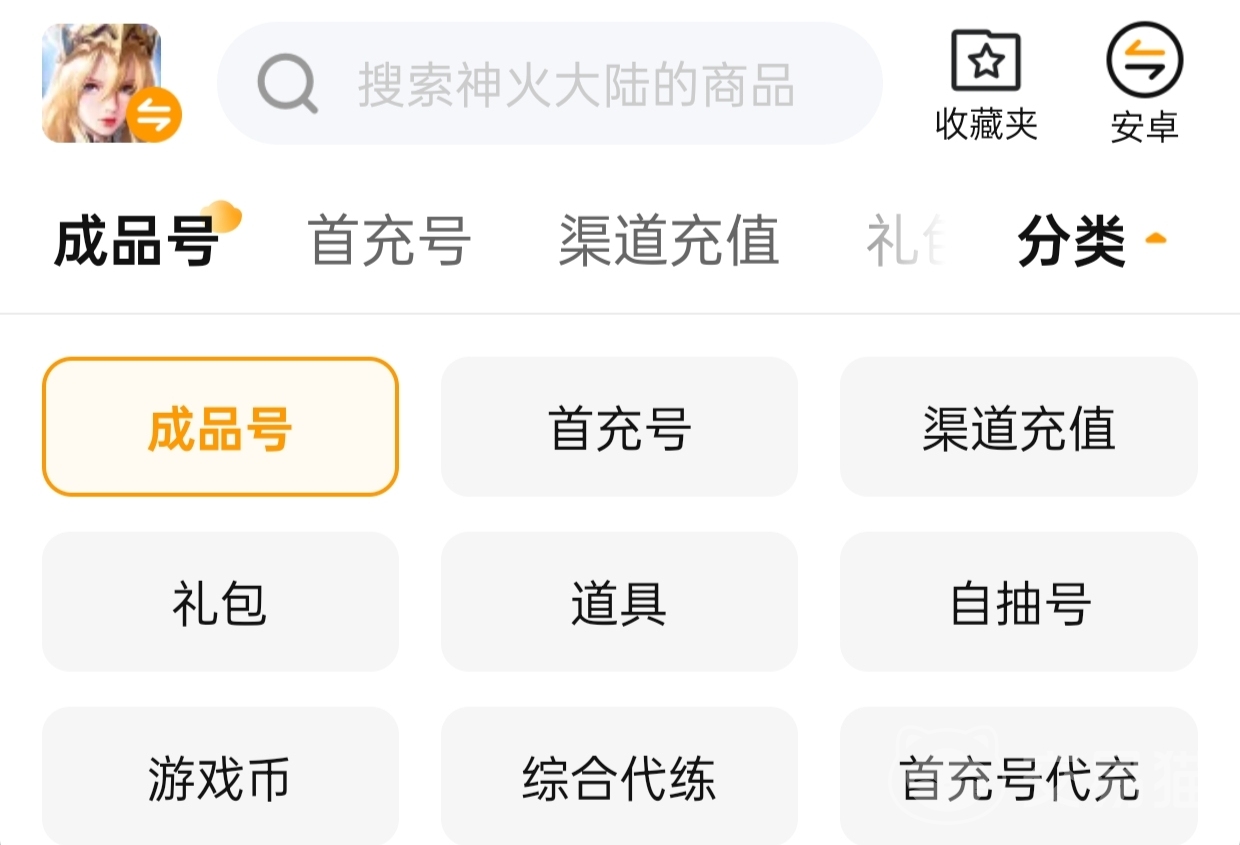Open the 自抽号 category
The height and width of the screenshot is (845, 1240).
[x=1018, y=602]
